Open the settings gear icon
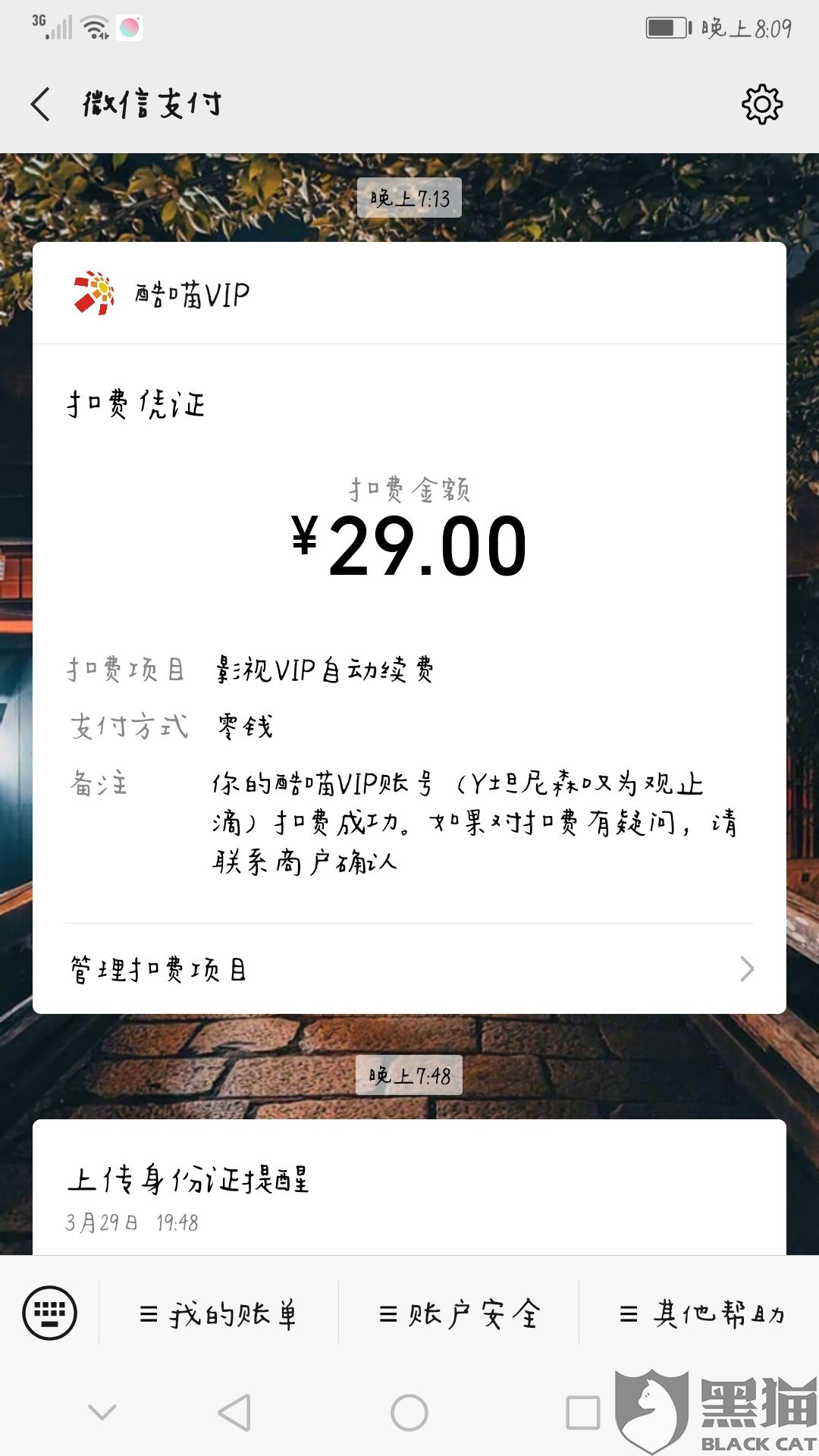 pos(762,104)
